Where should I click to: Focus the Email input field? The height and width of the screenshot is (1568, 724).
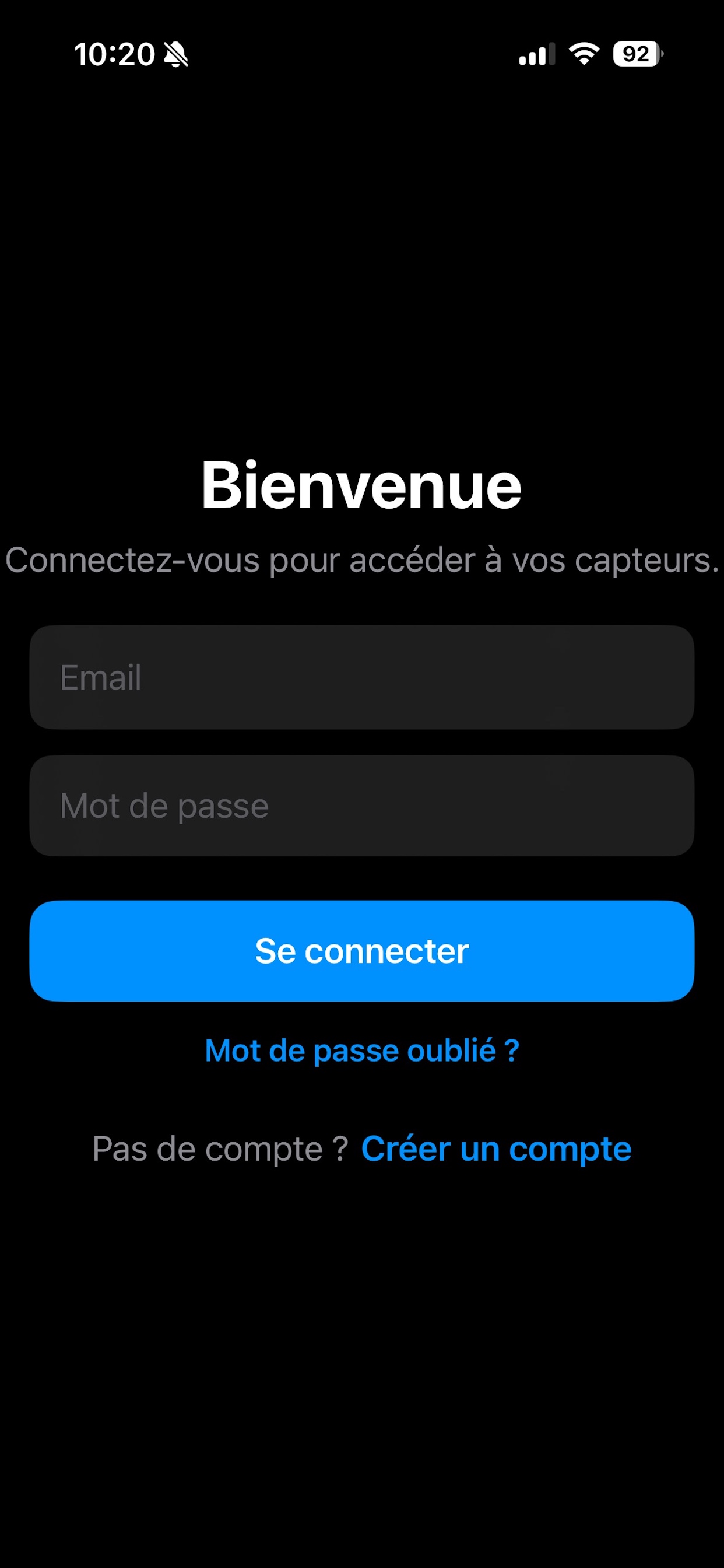click(362, 677)
